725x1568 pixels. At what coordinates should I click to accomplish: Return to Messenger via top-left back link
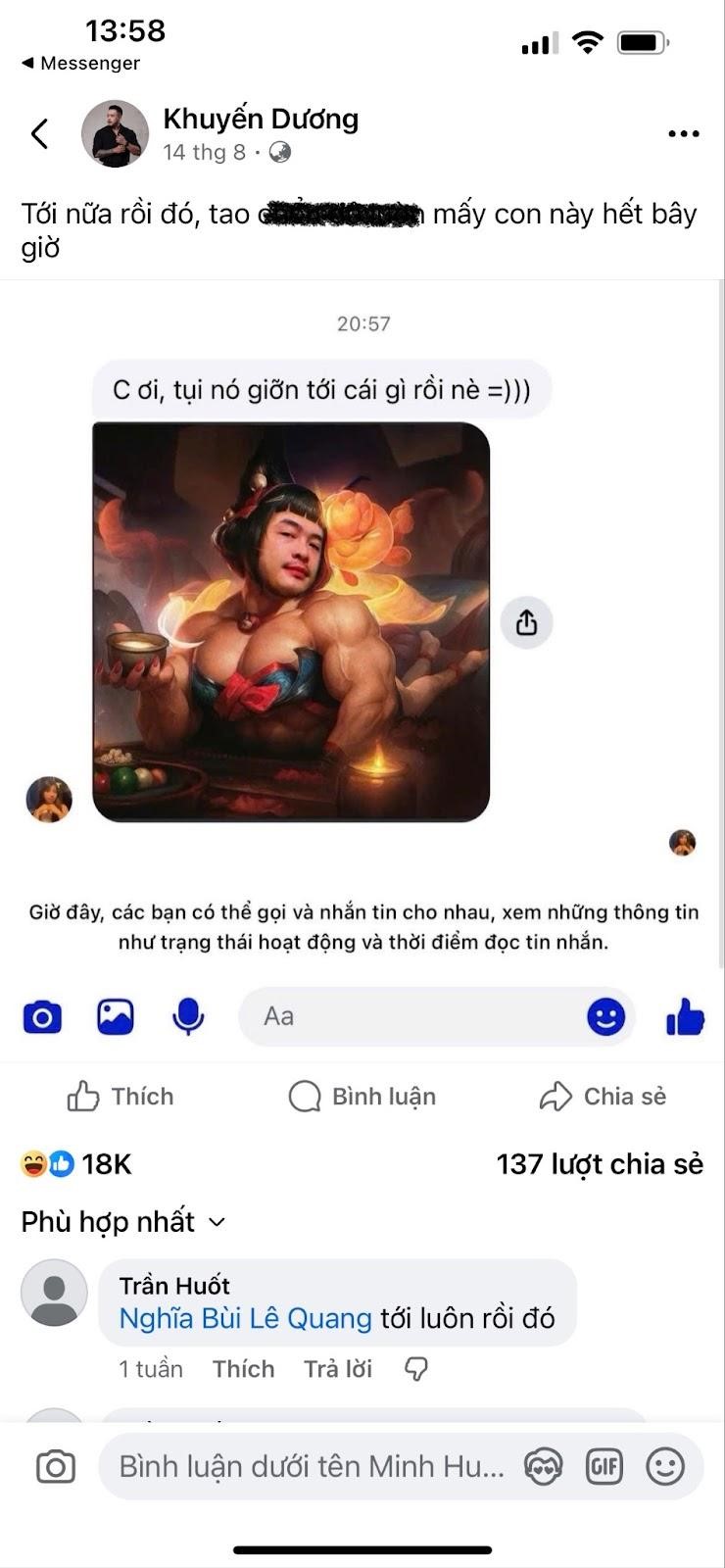80,63
